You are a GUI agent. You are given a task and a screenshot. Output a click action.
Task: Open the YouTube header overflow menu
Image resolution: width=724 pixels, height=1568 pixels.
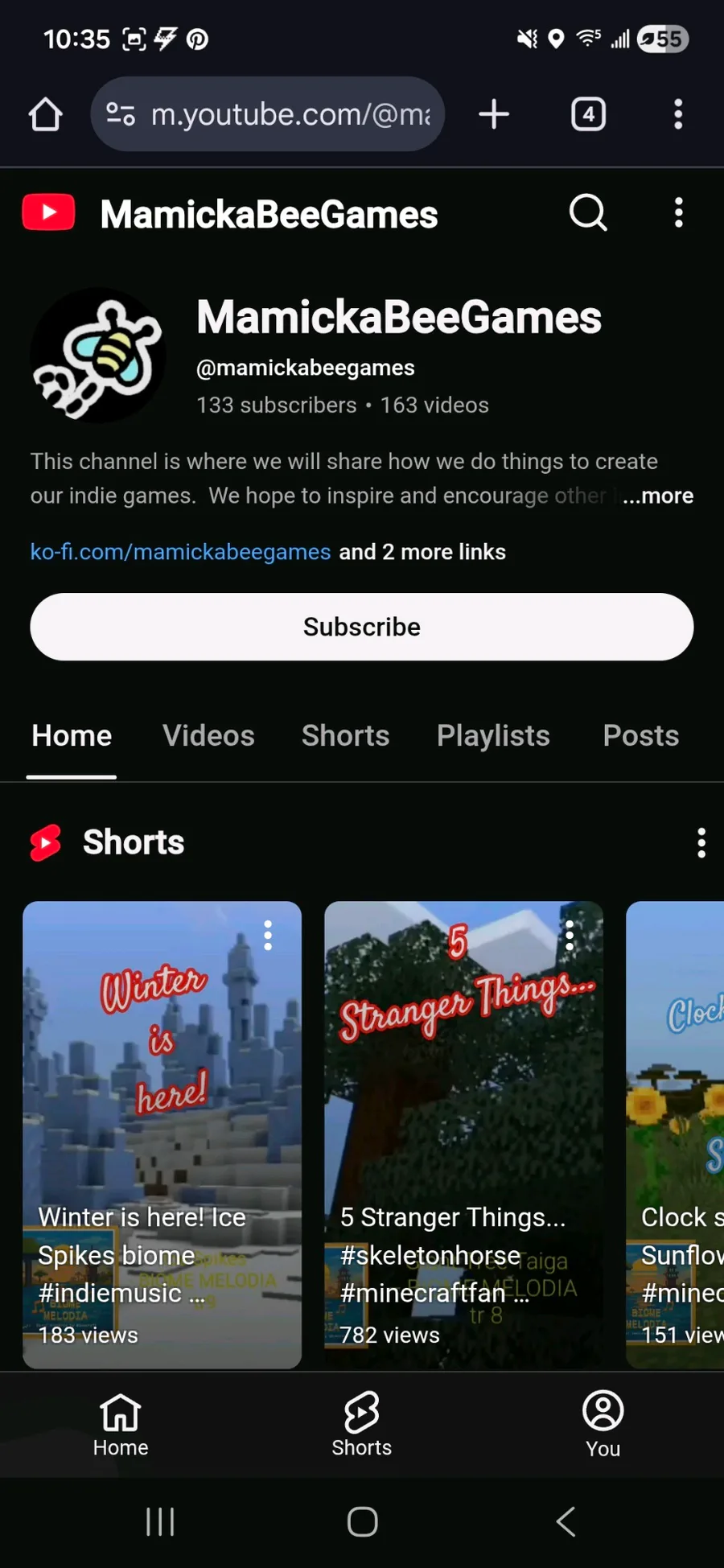point(679,213)
